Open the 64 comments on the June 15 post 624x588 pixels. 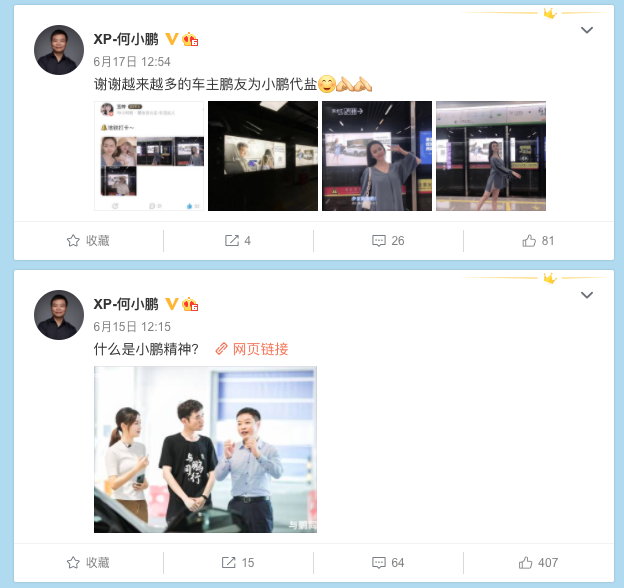pos(388,563)
